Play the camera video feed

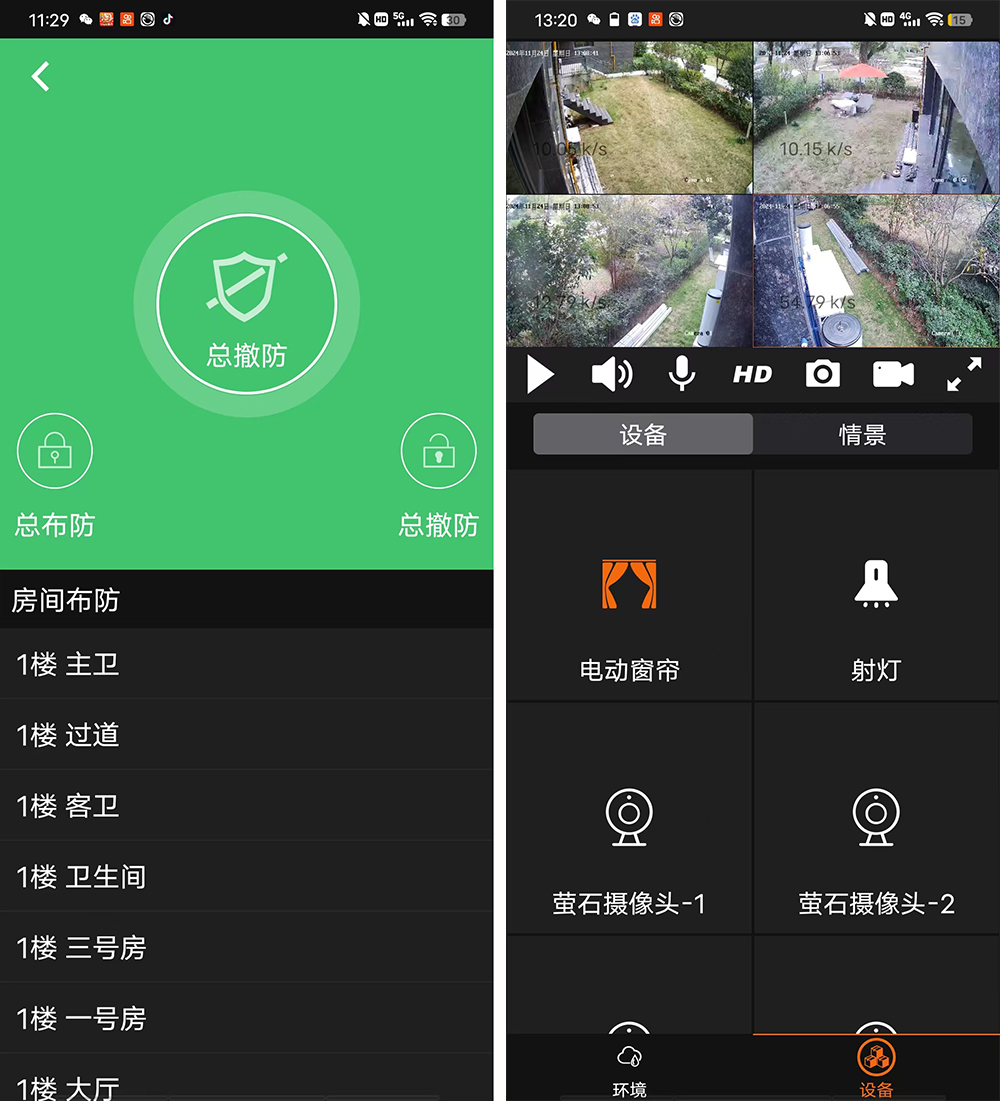[540, 375]
